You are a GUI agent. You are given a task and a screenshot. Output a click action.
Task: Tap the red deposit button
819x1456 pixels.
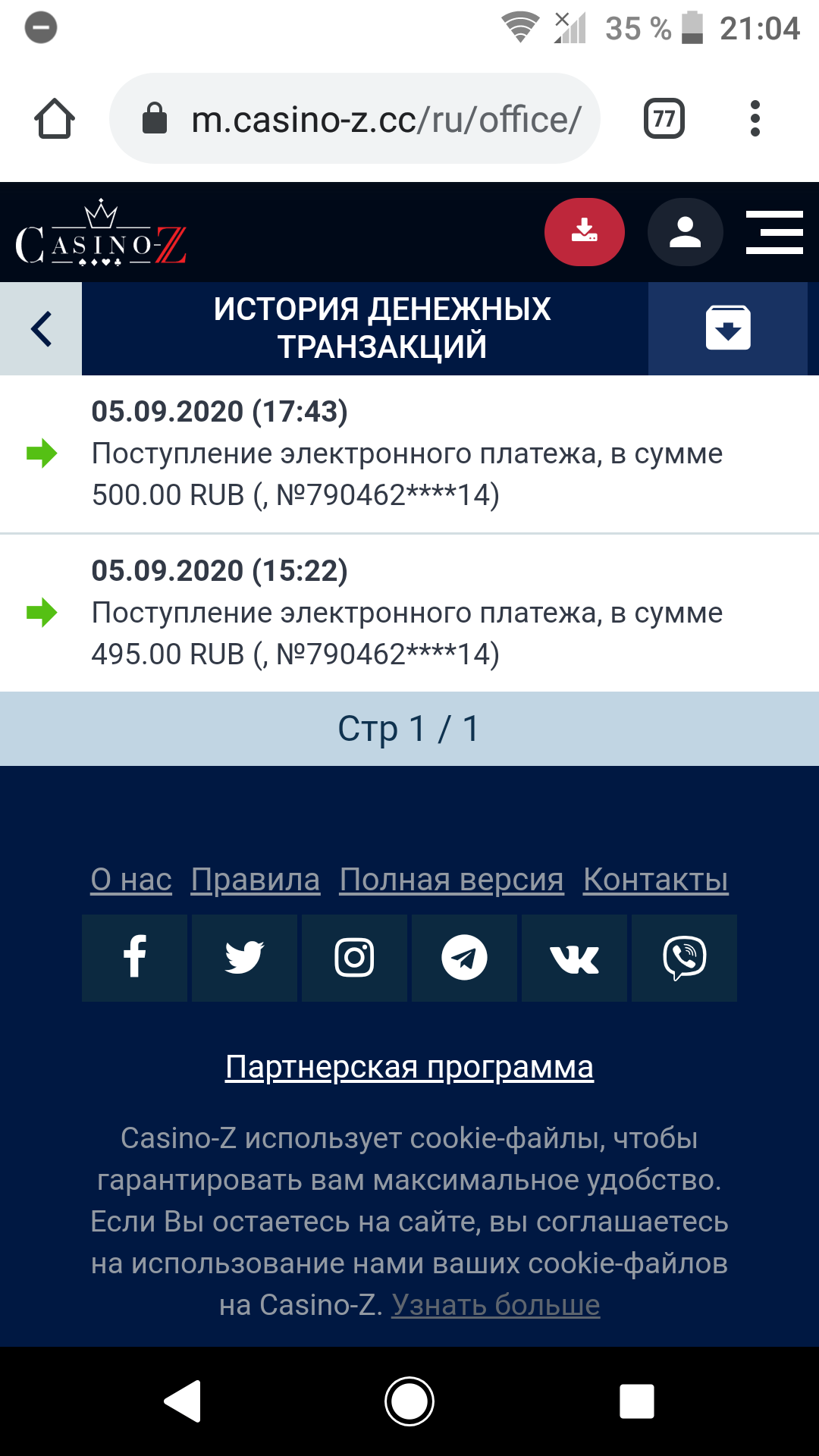point(585,231)
